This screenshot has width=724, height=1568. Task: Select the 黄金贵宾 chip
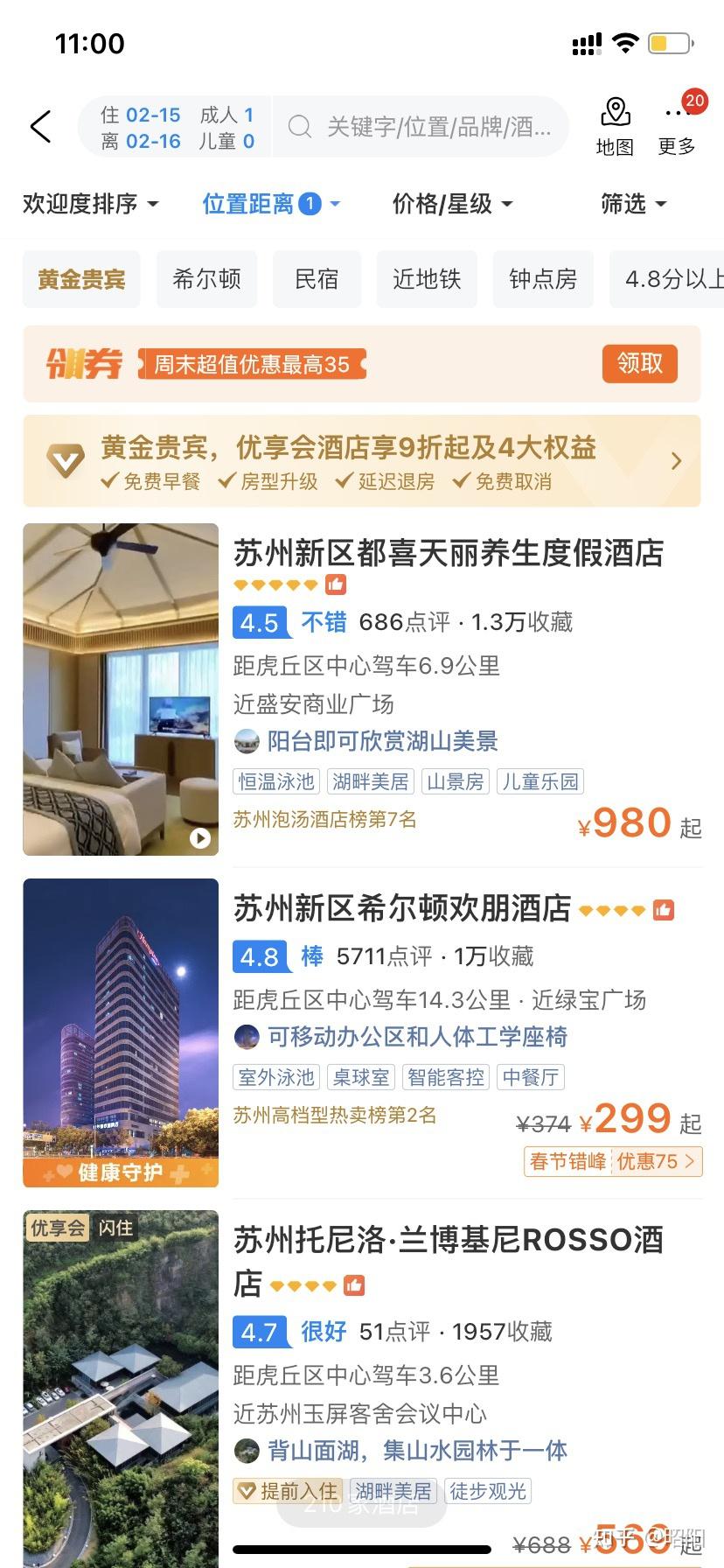point(81,279)
